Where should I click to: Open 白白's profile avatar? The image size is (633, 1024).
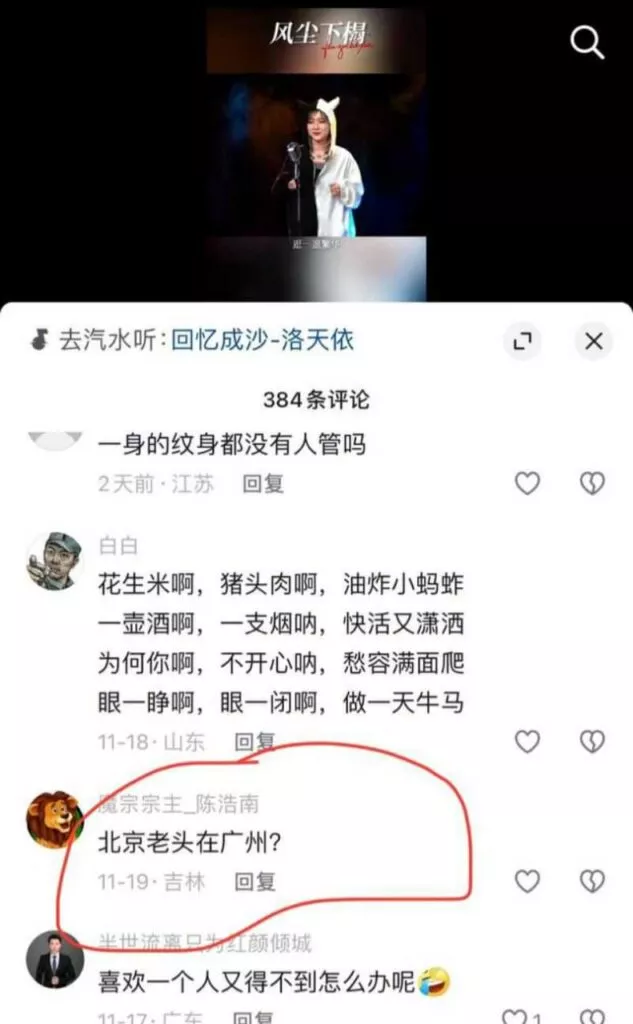54,561
